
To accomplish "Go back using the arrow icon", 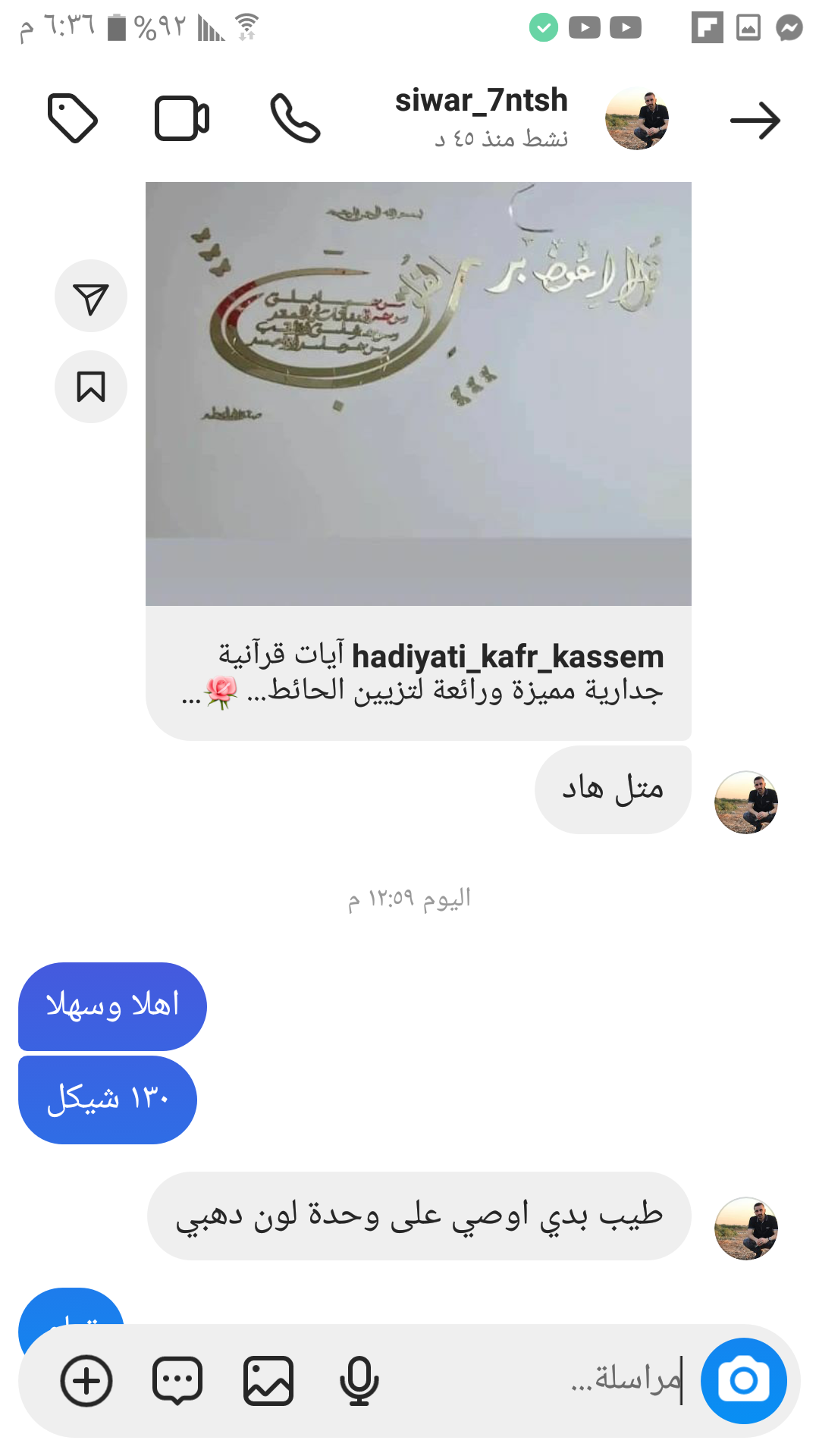I will pyautogui.click(x=755, y=121).
